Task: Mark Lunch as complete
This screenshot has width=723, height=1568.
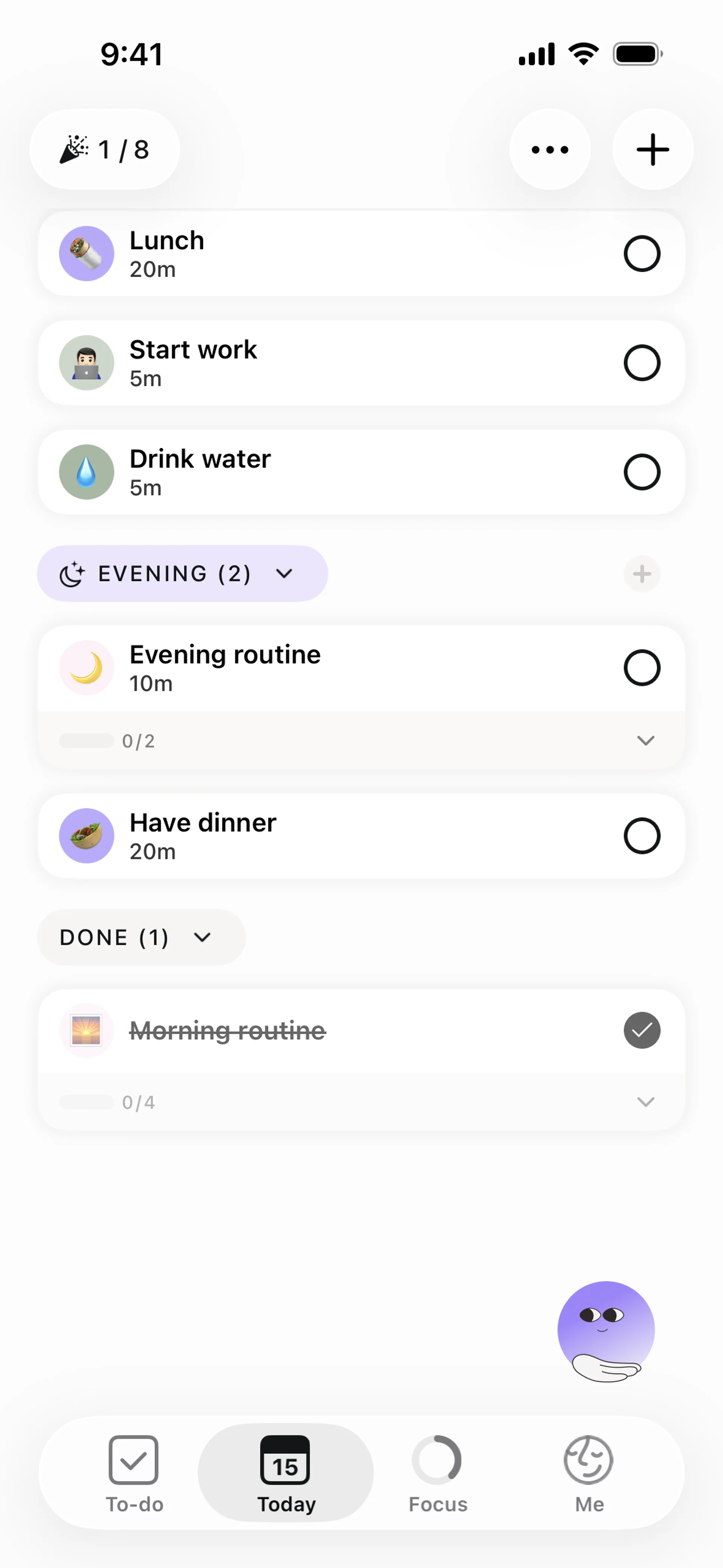Action: [x=641, y=254]
